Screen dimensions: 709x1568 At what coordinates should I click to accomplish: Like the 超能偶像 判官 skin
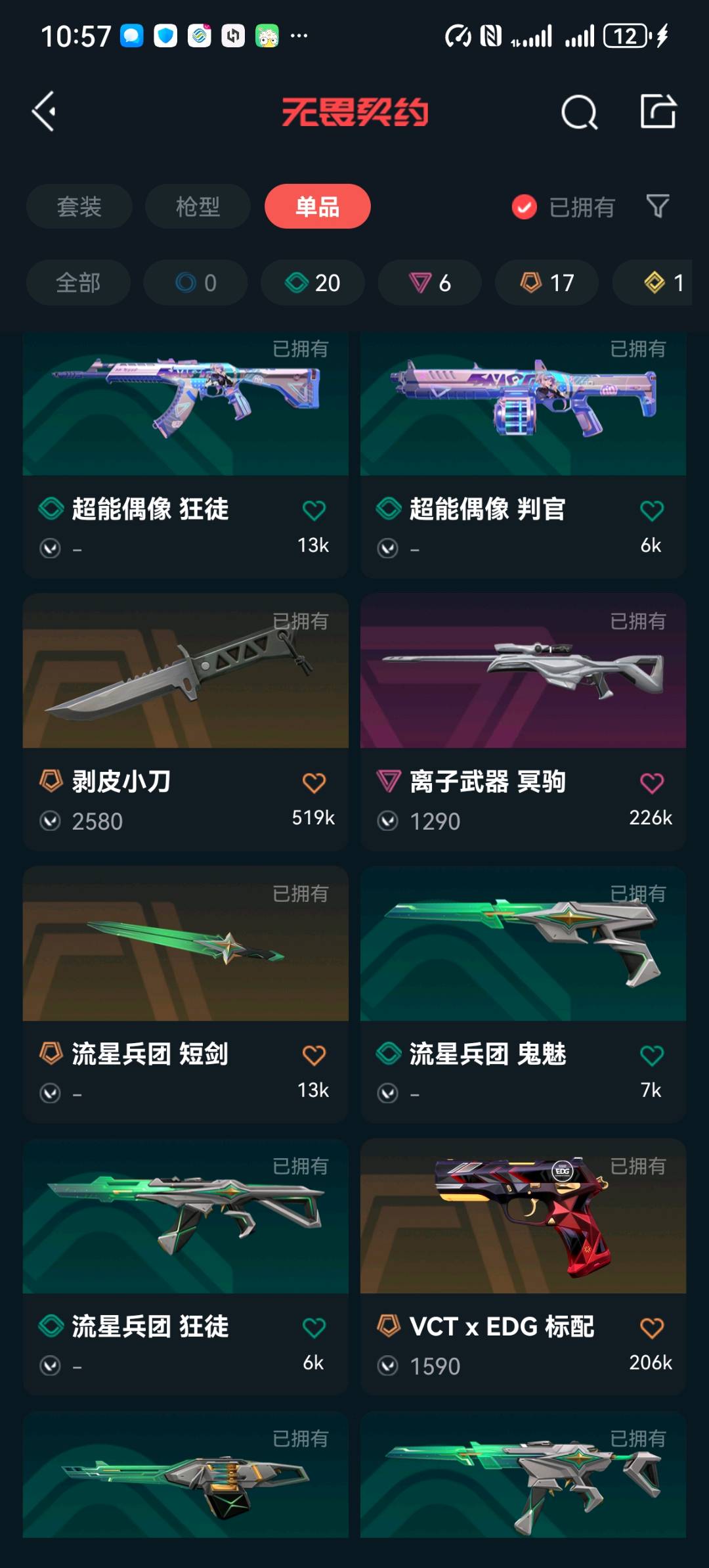pyautogui.click(x=651, y=510)
